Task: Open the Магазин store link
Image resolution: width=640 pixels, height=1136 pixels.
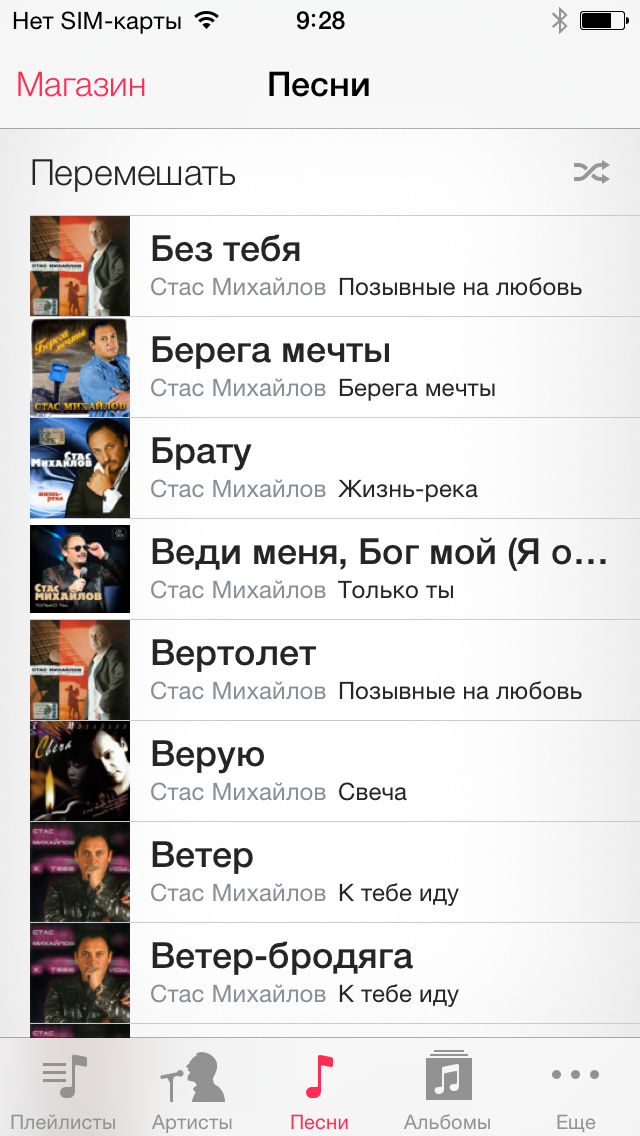Action: pyautogui.click(x=80, y=85)
